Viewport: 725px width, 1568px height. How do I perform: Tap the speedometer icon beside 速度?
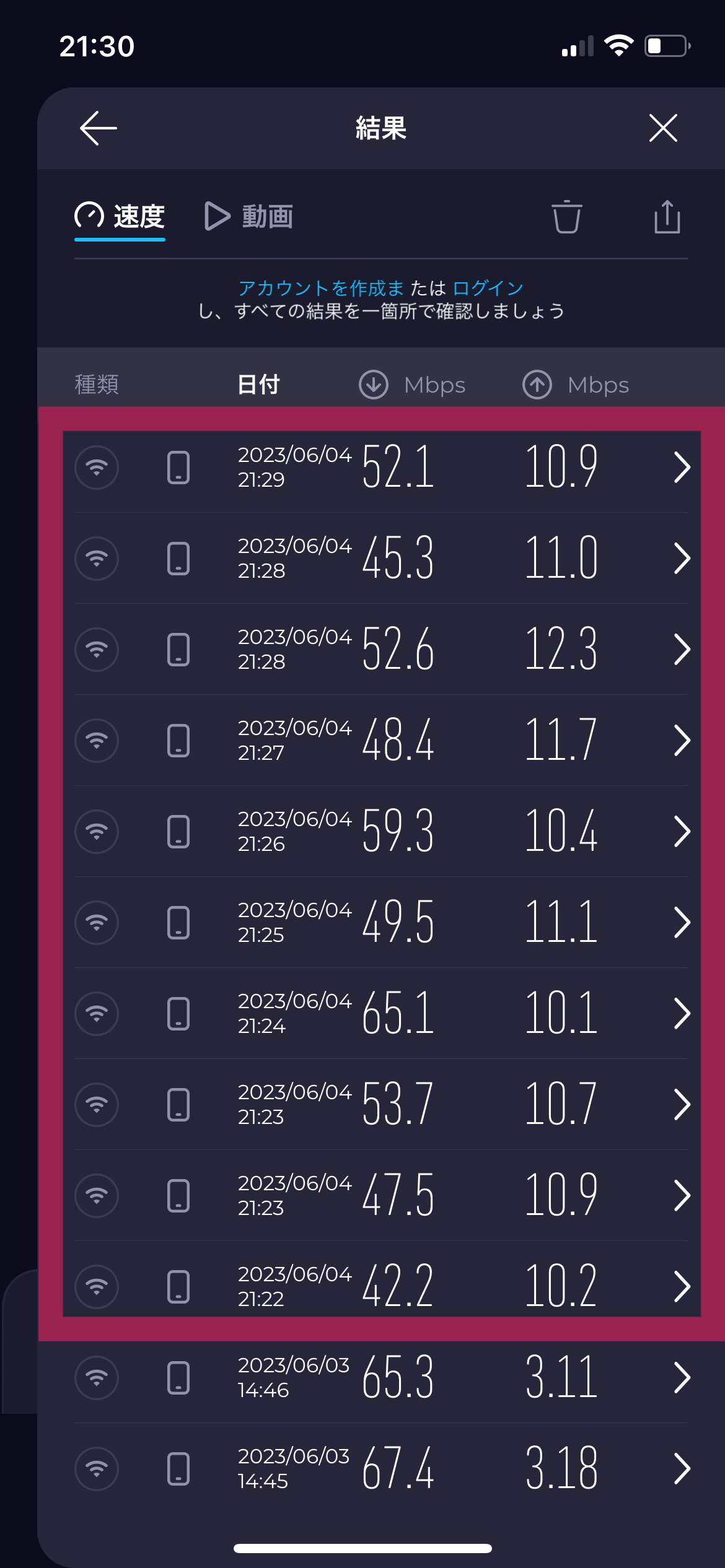tap(90, 216)
